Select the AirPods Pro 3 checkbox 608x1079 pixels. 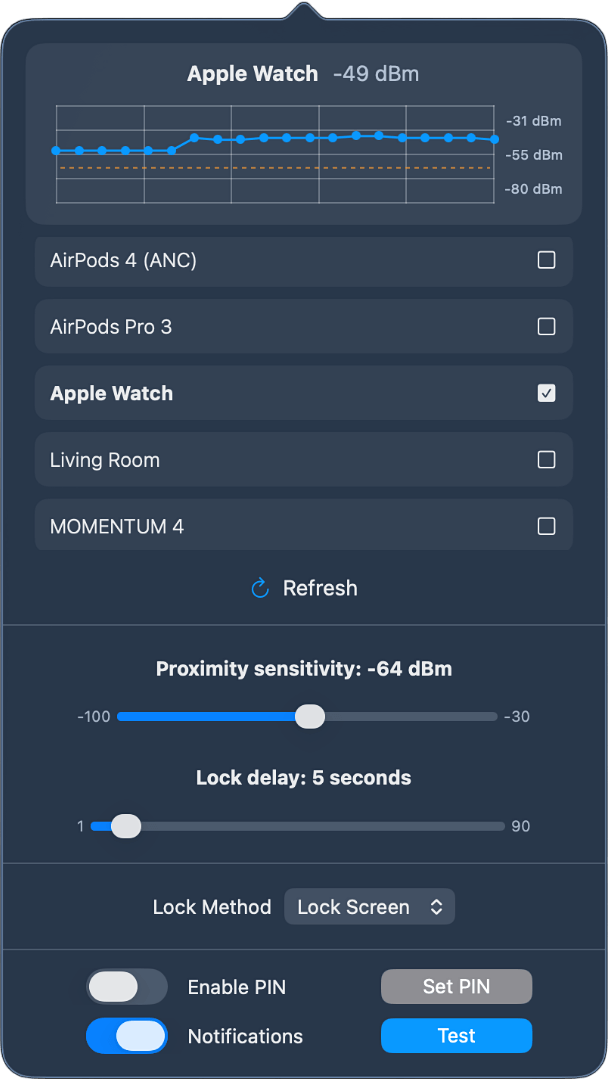[546, 326]
